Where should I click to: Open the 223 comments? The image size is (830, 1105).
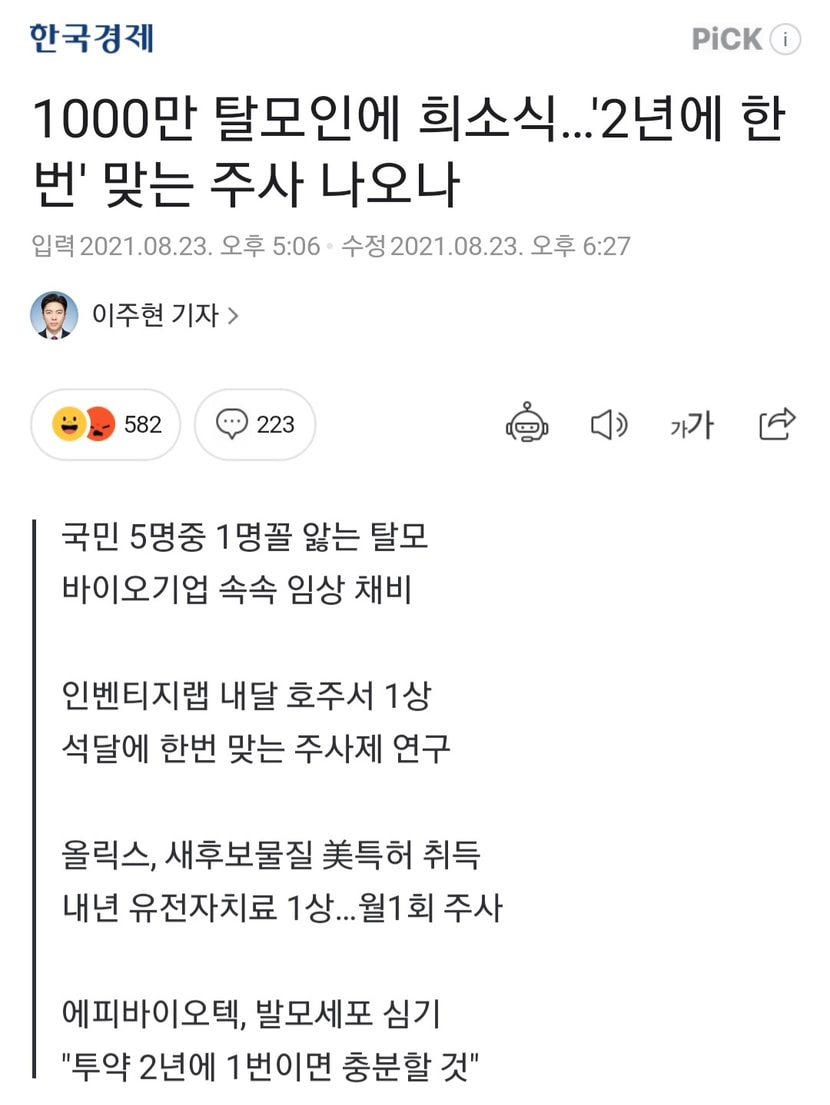pos(255,424)
